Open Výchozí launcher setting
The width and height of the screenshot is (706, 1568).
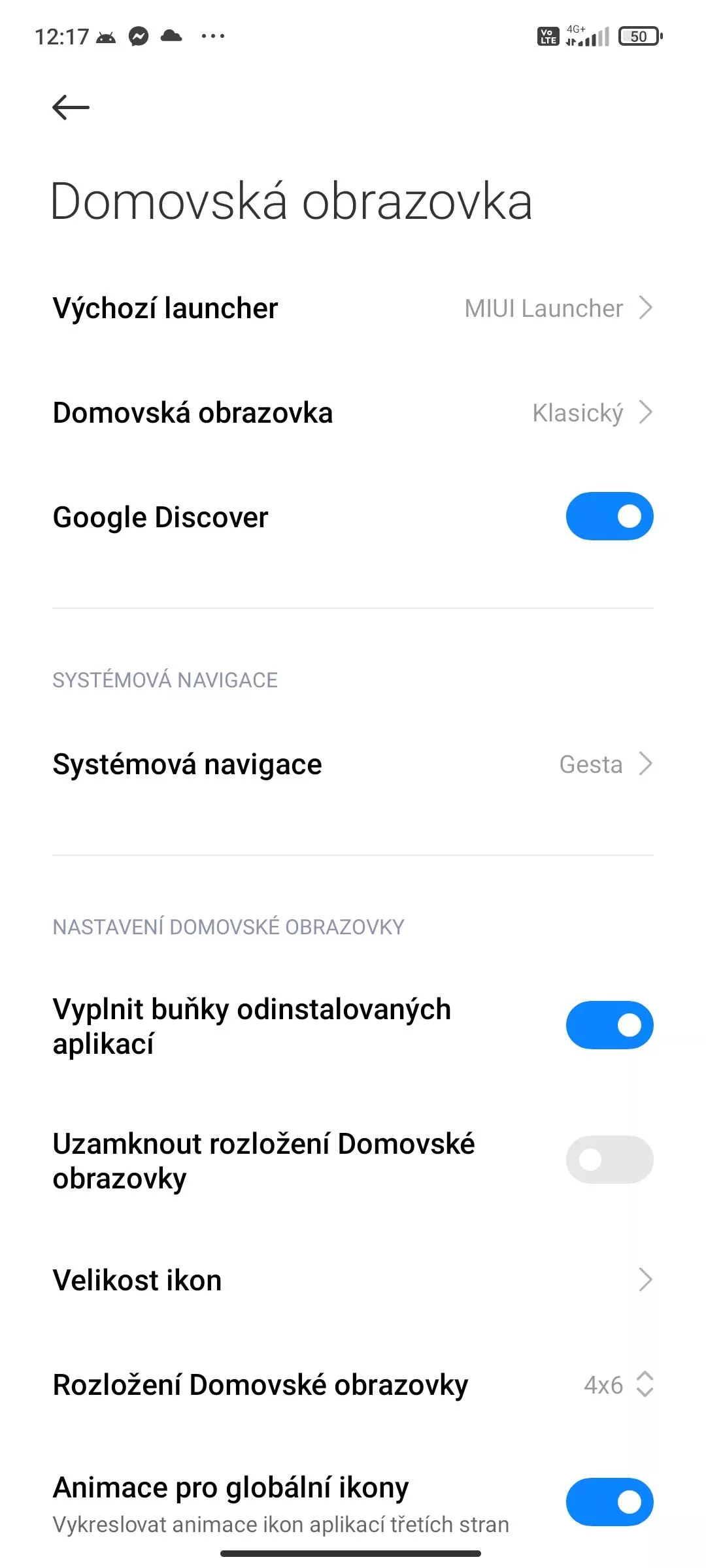click(x=353, y=308)
